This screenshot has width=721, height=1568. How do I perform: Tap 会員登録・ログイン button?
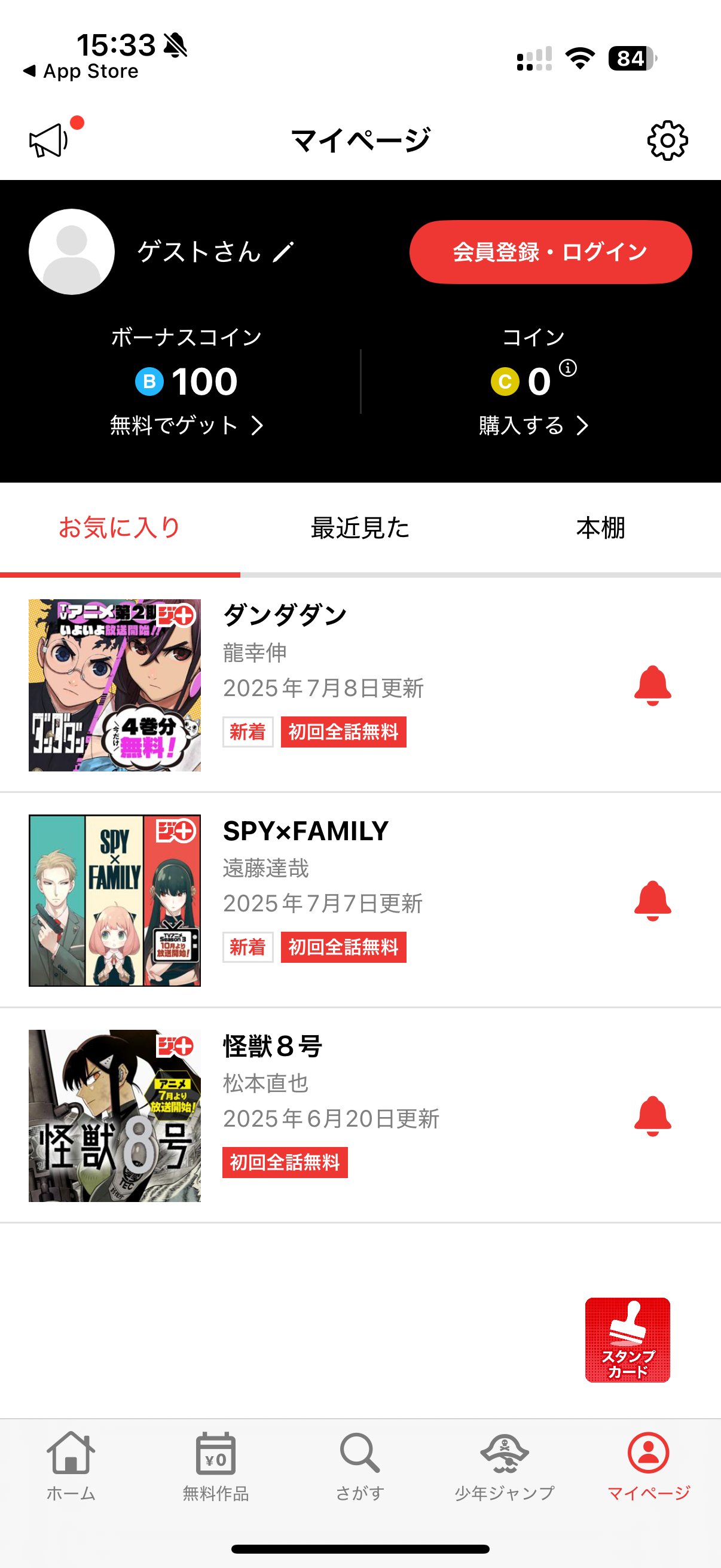click(550, 252)
